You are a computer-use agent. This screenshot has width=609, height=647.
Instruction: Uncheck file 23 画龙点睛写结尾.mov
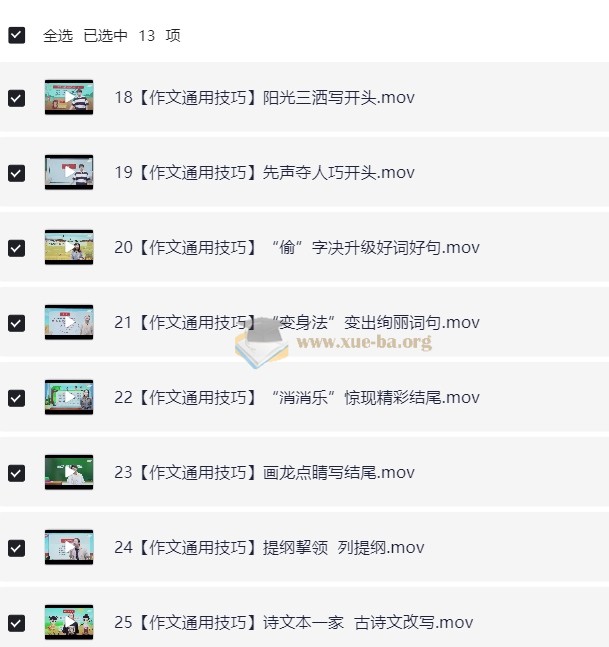click(x=16, y=473)
